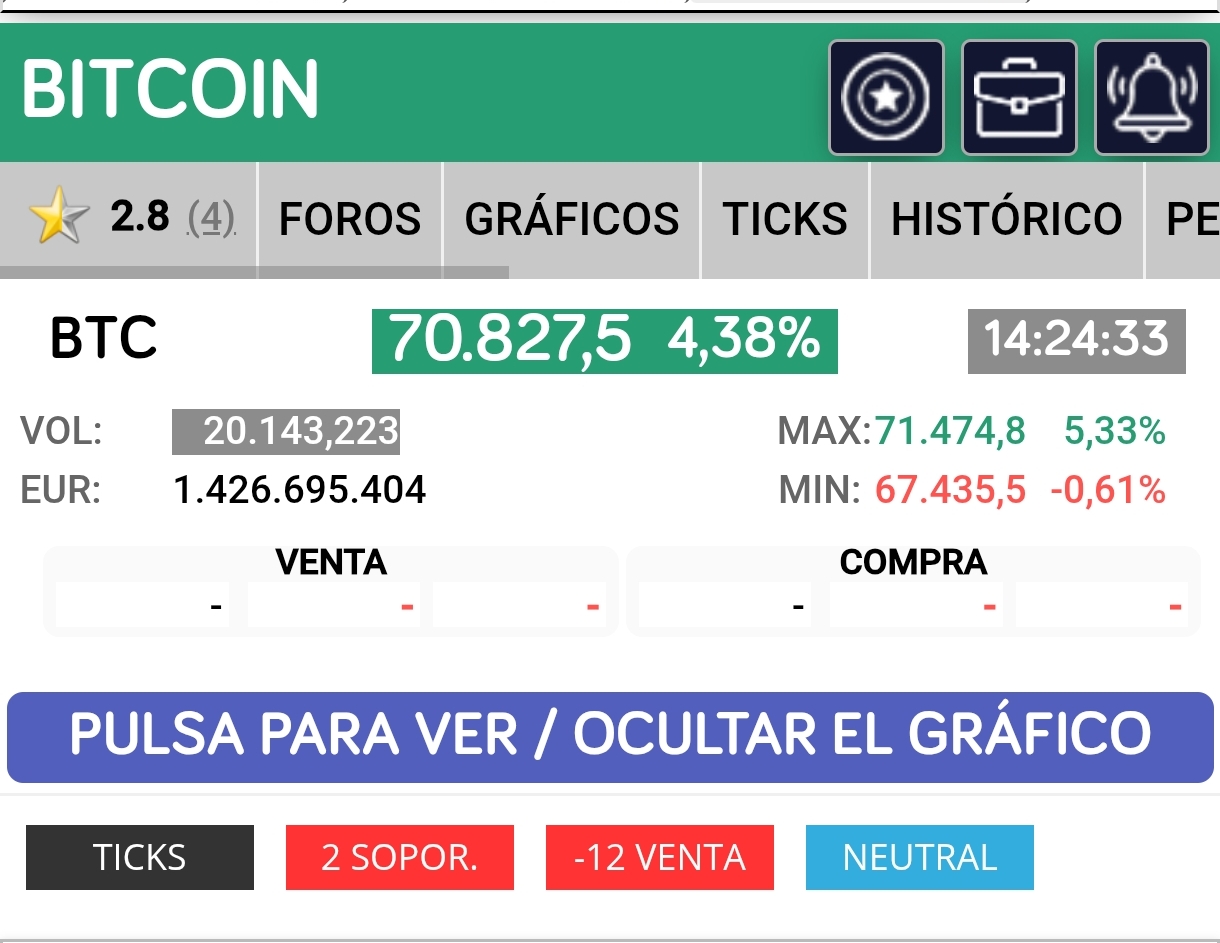Tap the black TICKS chip

coord(140,857)
